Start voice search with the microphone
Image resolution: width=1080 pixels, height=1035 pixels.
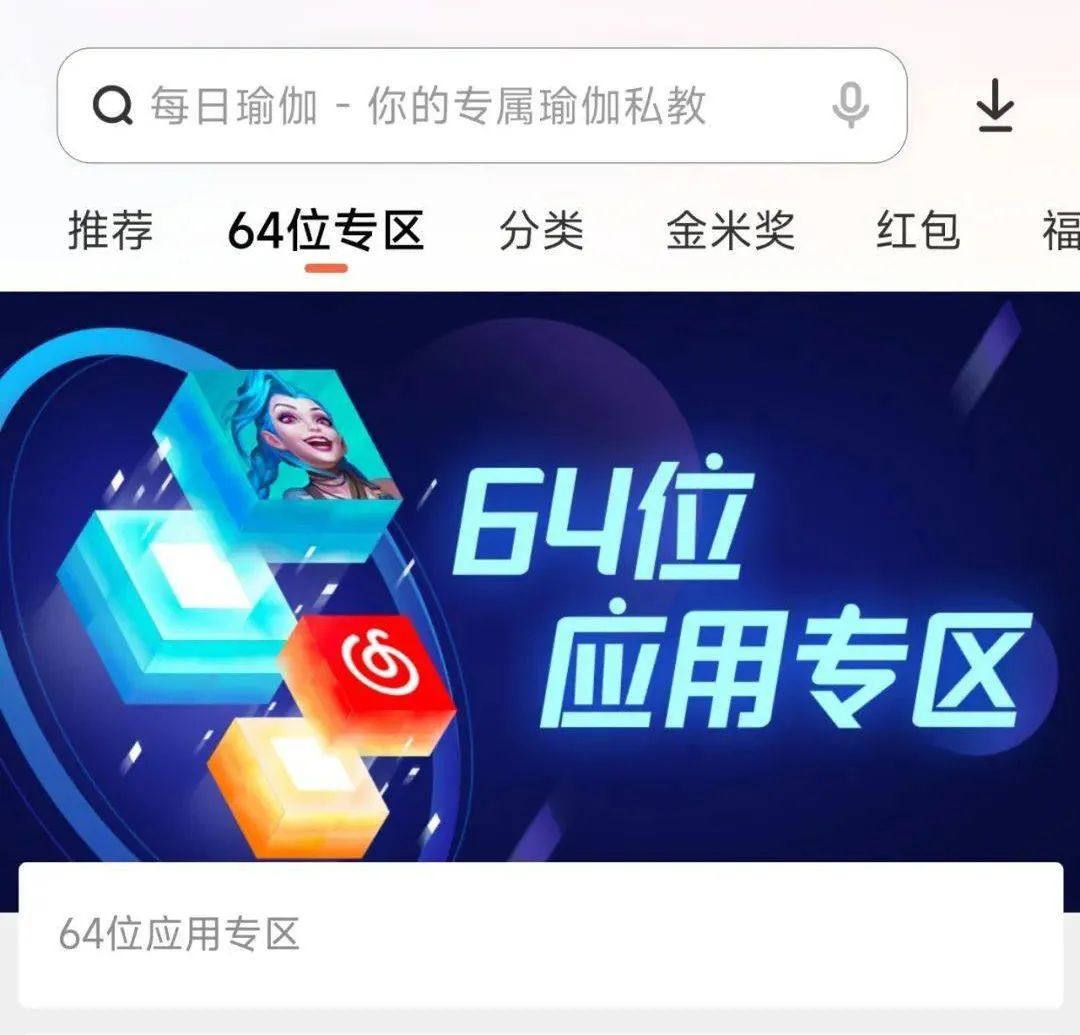[x=850, y=106]
